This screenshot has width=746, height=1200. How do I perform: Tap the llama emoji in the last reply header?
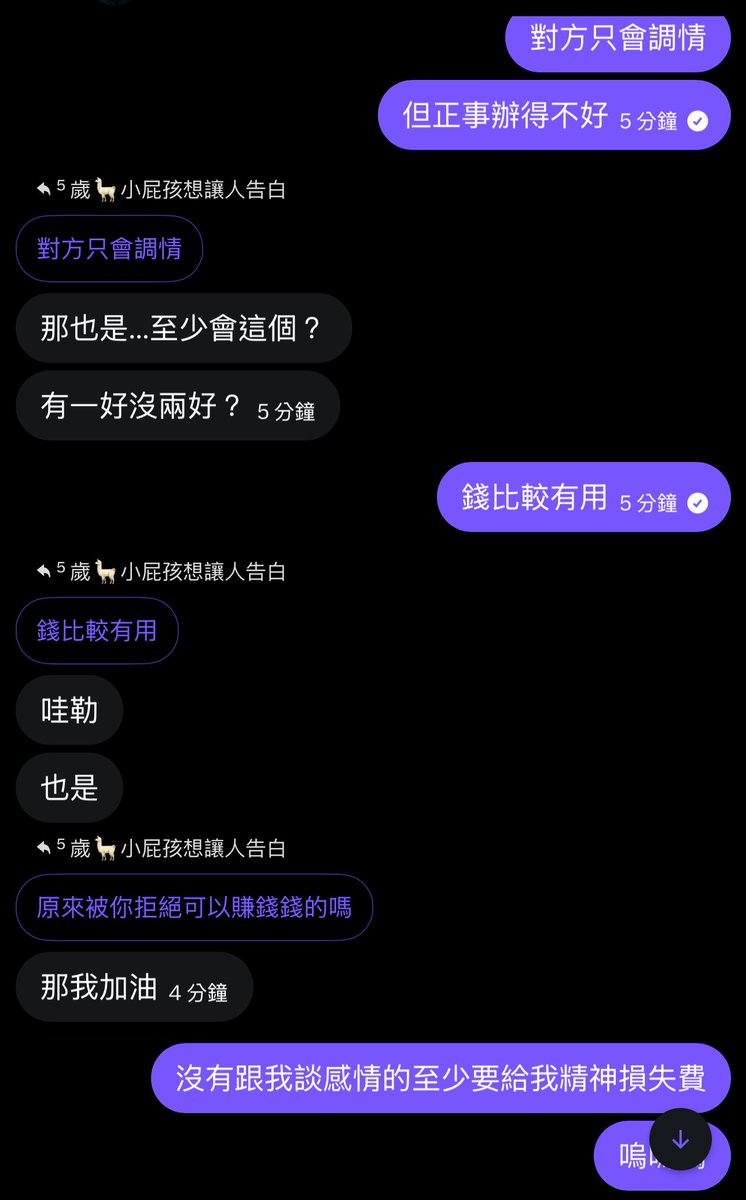click(106, 848)
